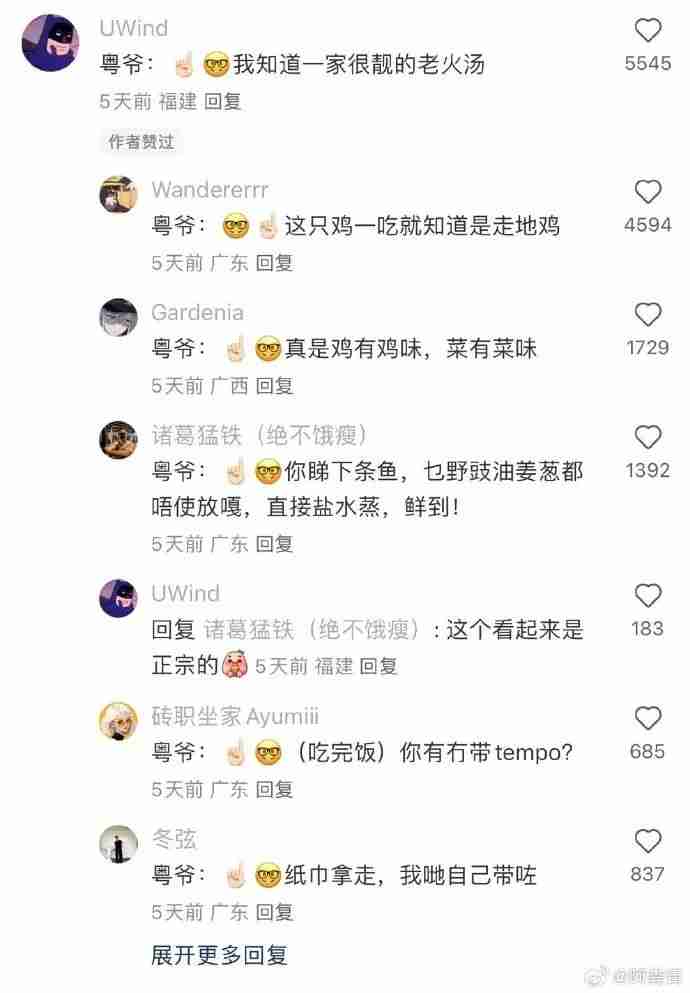Like 诸葛猛铁's comment about steamed fish

(648, 438)
